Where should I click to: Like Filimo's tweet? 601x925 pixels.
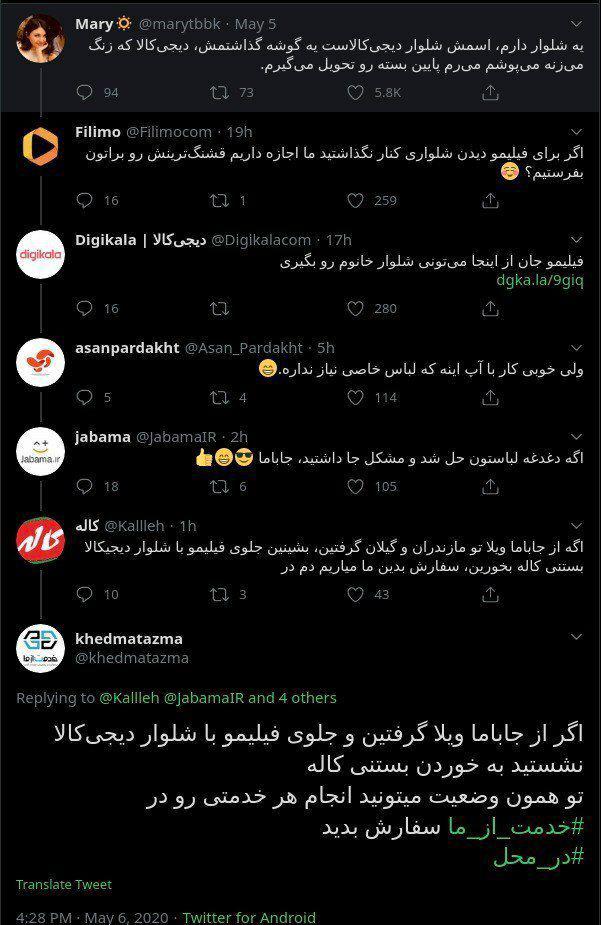click(x=355, y=200)
